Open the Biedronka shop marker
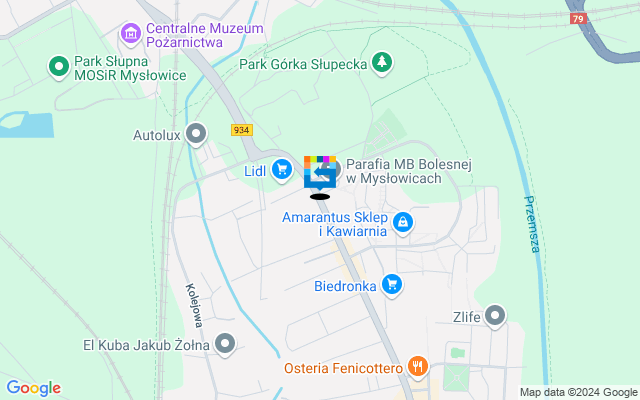Image resolution: width=640 pixels, height=400 pixels. tap(391, 284)
